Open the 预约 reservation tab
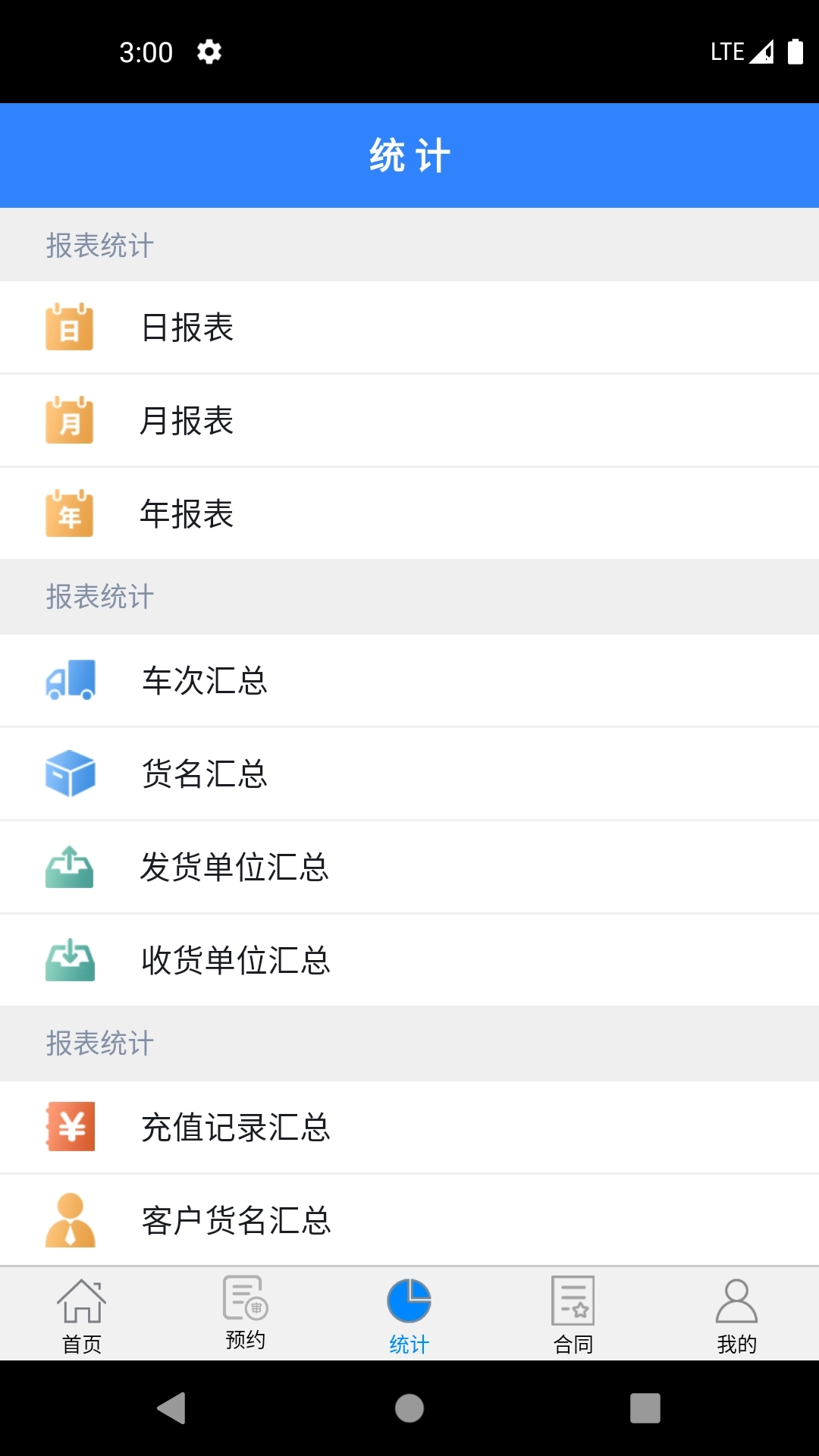This screenshot has width=819, height=1456. click(x=245, y=1313)
